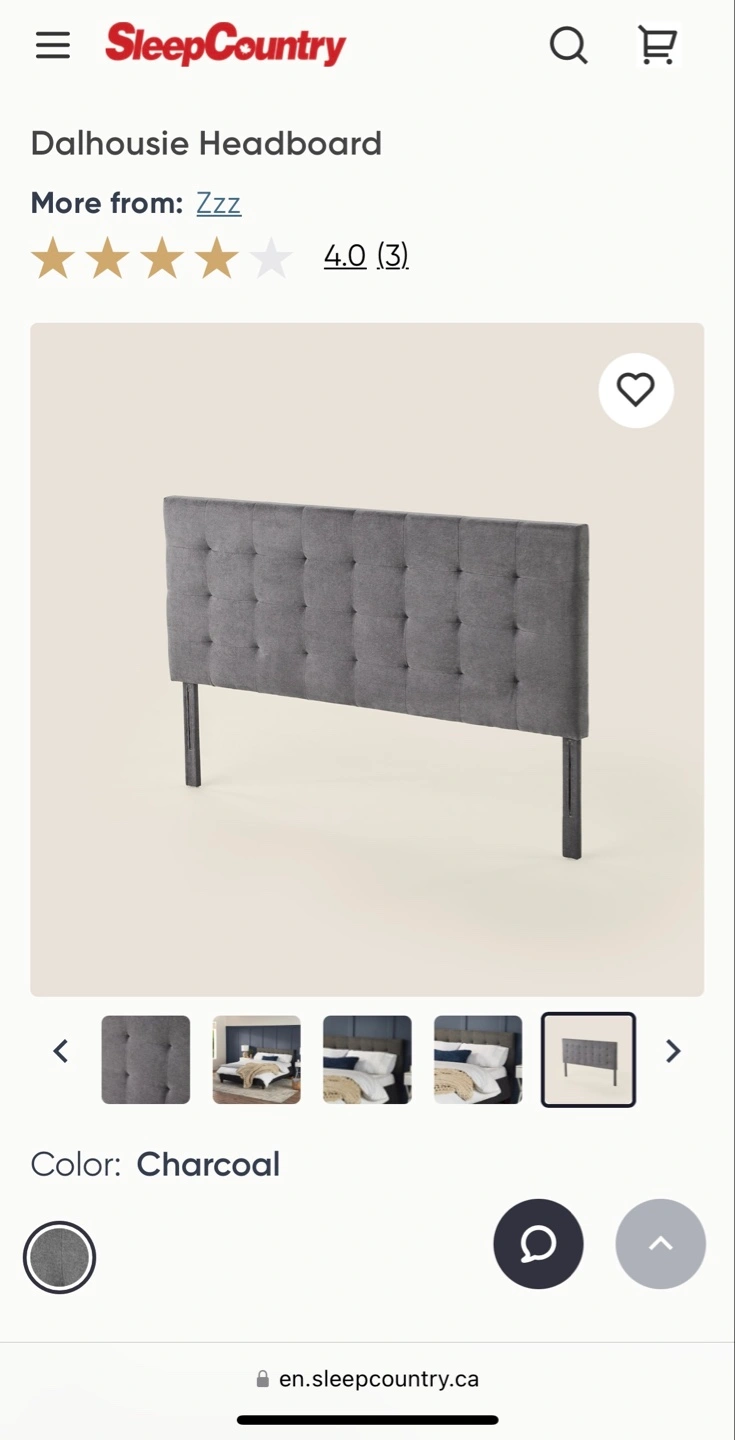
Task: Choose the Charcoal color swatch
Action: (60, 1257)
